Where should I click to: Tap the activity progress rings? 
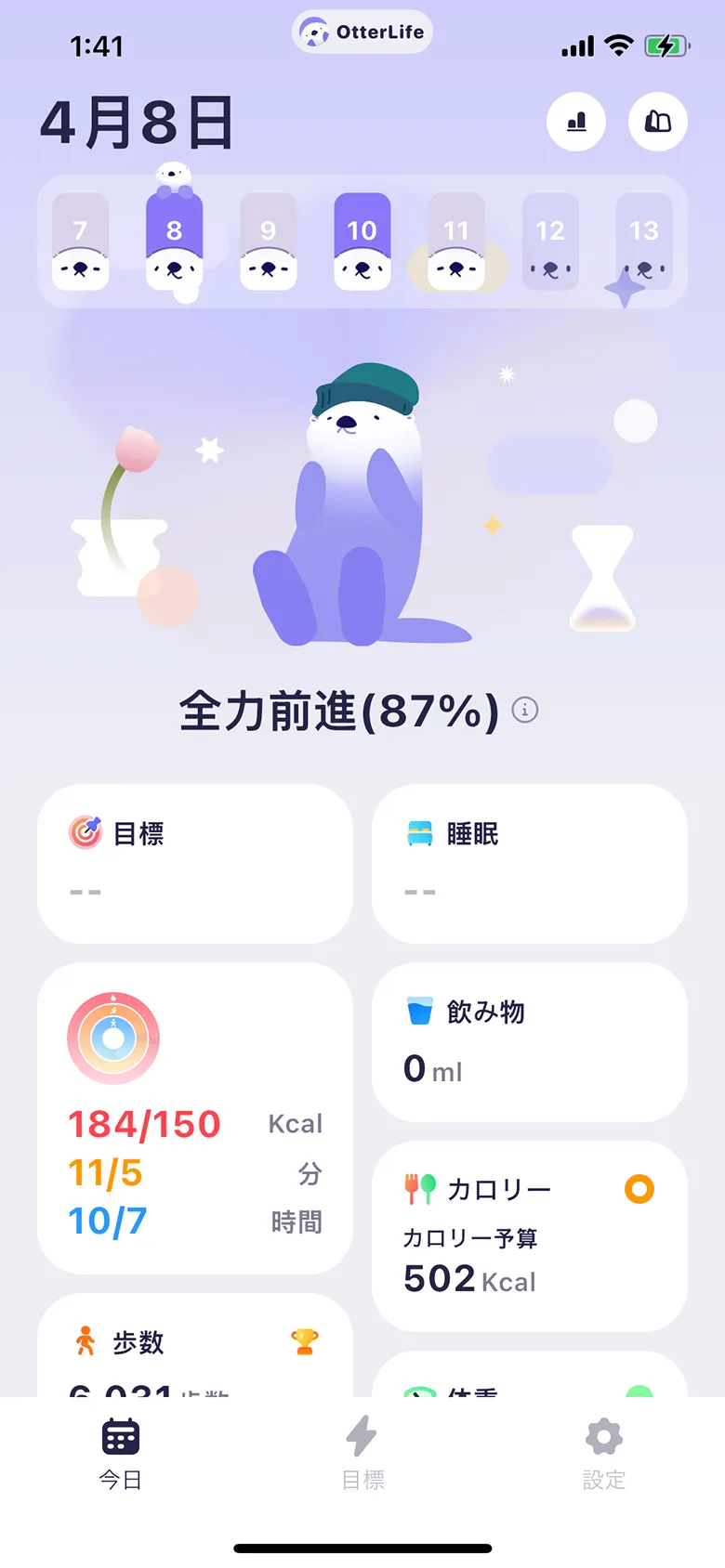click(112, 1038)
